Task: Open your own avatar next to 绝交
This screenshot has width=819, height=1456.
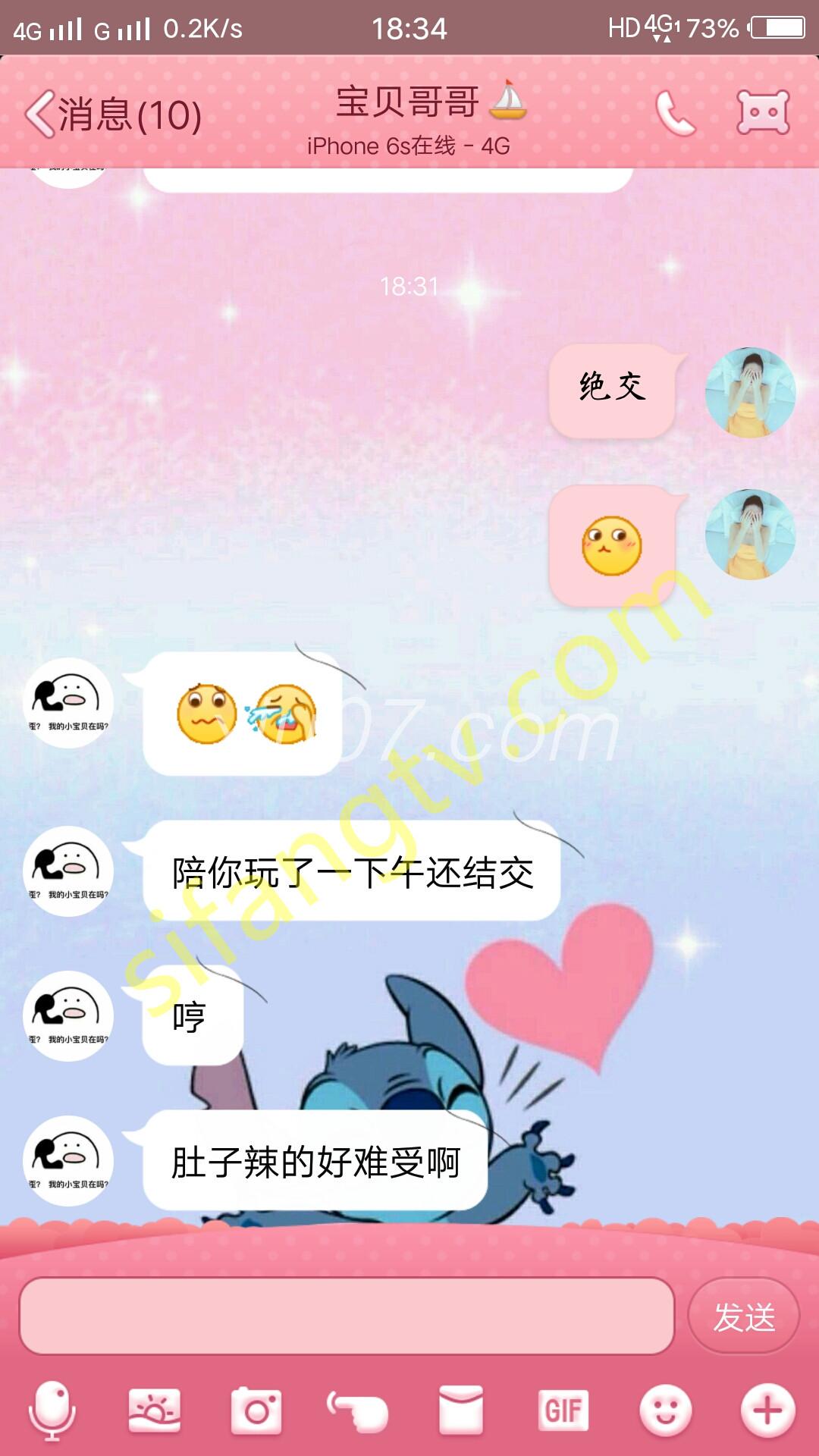Action: coord(750,392)
